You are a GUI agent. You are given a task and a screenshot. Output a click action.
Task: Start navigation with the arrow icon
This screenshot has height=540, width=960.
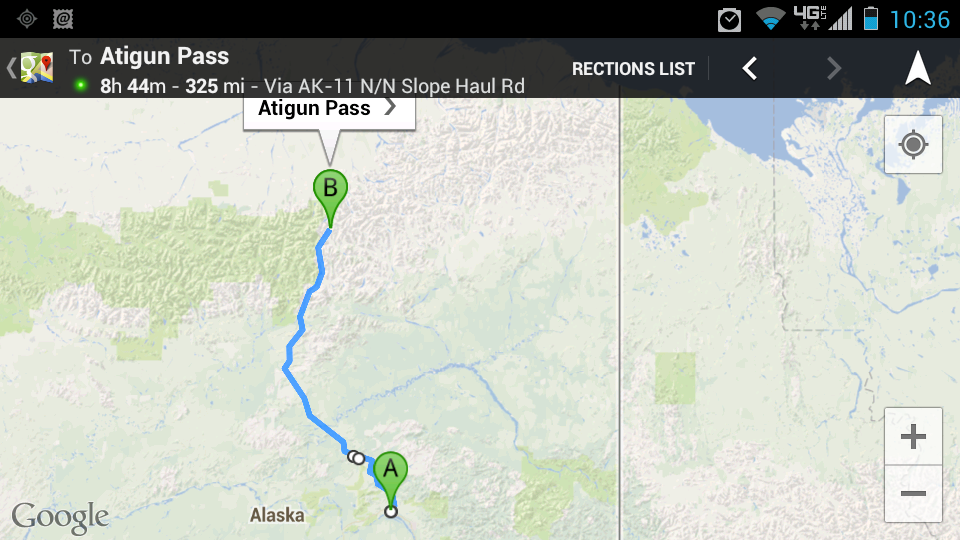pyautogui.click(x=917, y=69)
